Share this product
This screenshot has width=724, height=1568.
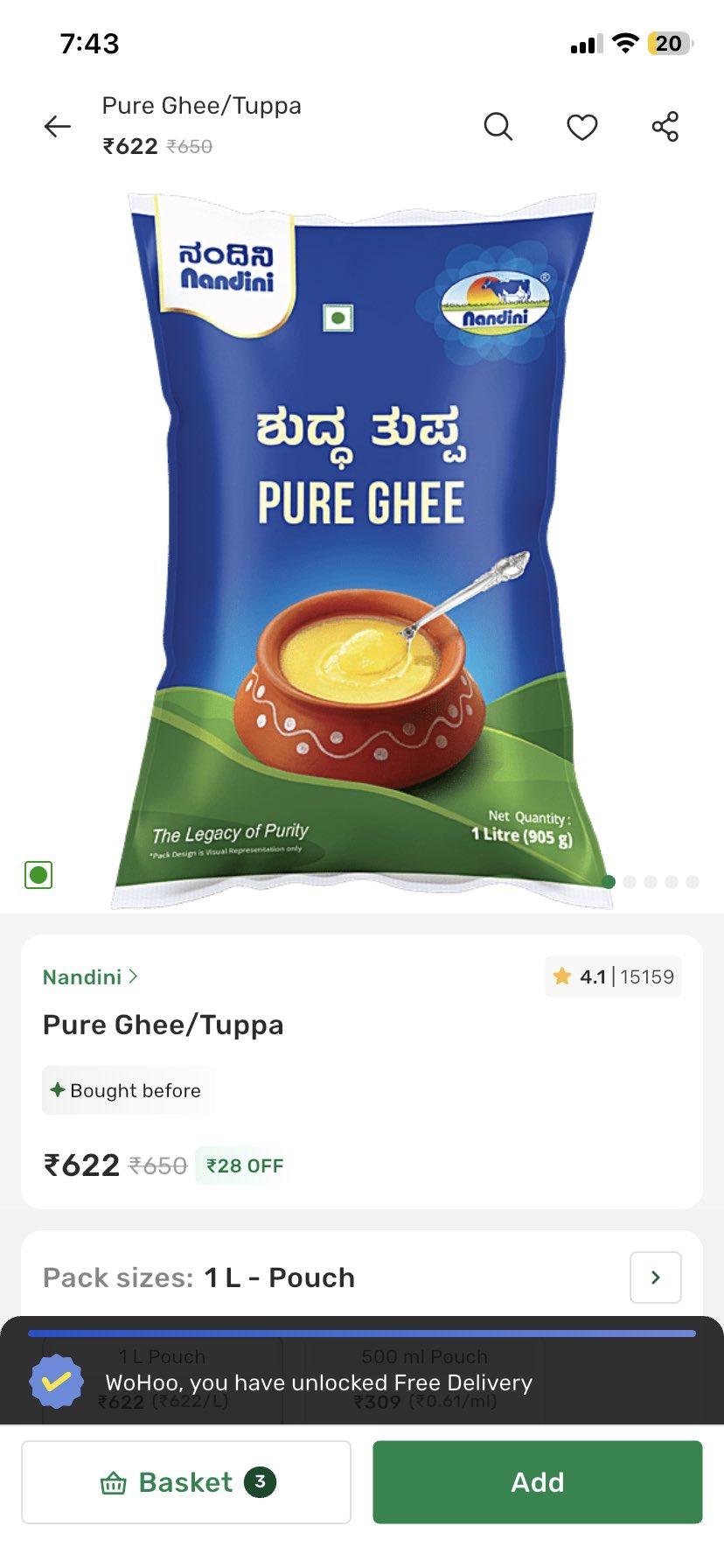coord(665,127)
